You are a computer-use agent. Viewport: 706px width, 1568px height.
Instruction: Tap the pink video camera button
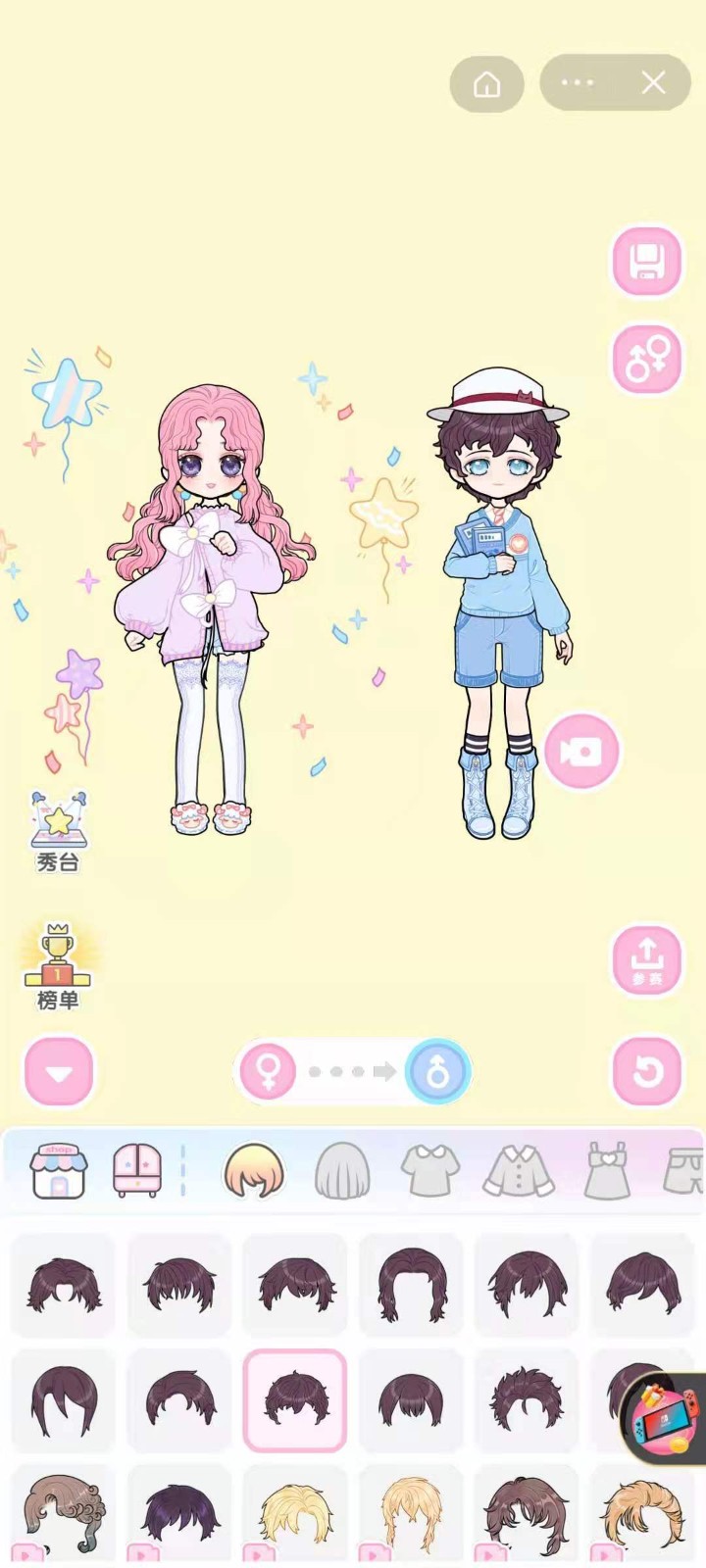[x=580, y=752]
